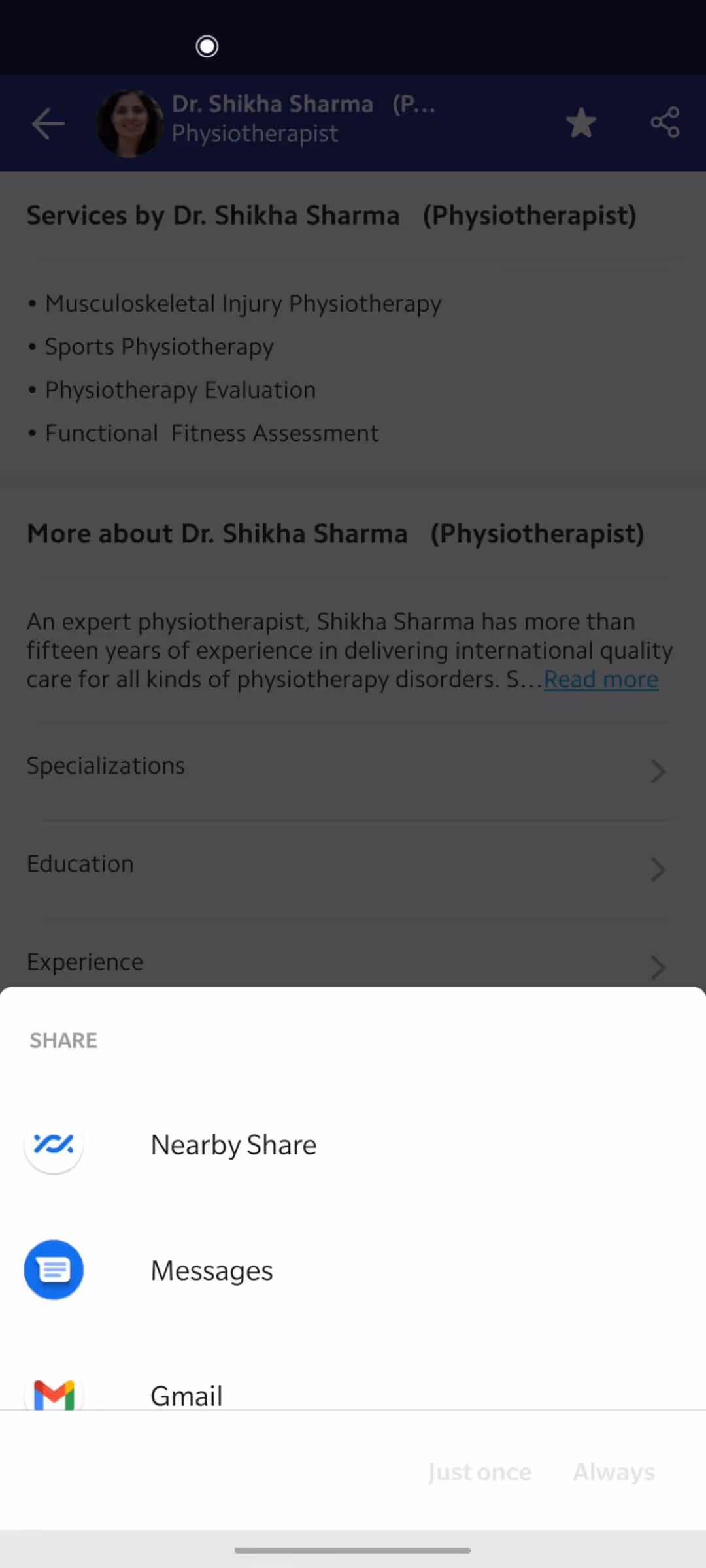Tap the Just once button
706x1568 pixels.
(x=479, y=1472)
